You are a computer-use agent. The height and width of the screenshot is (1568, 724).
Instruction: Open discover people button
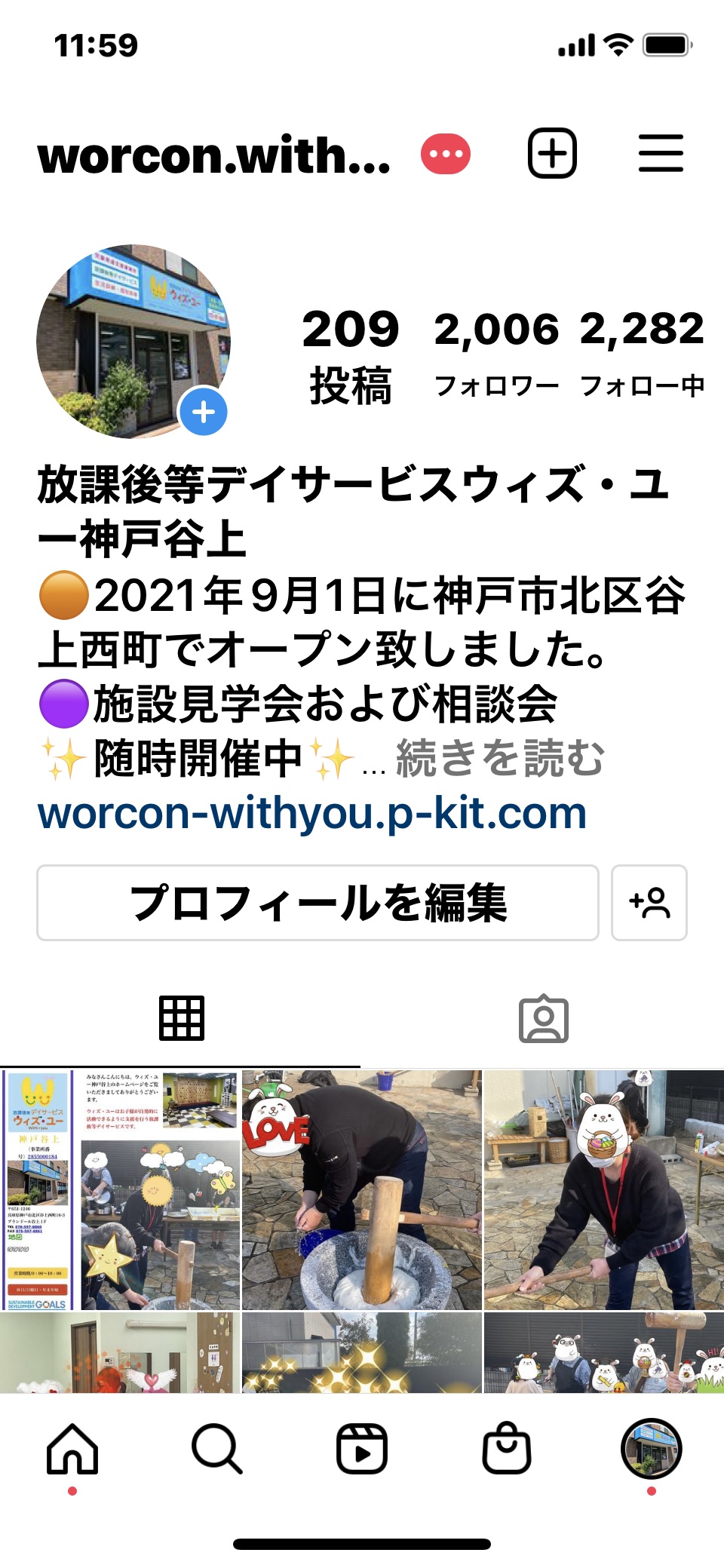[x=649, y=903]
